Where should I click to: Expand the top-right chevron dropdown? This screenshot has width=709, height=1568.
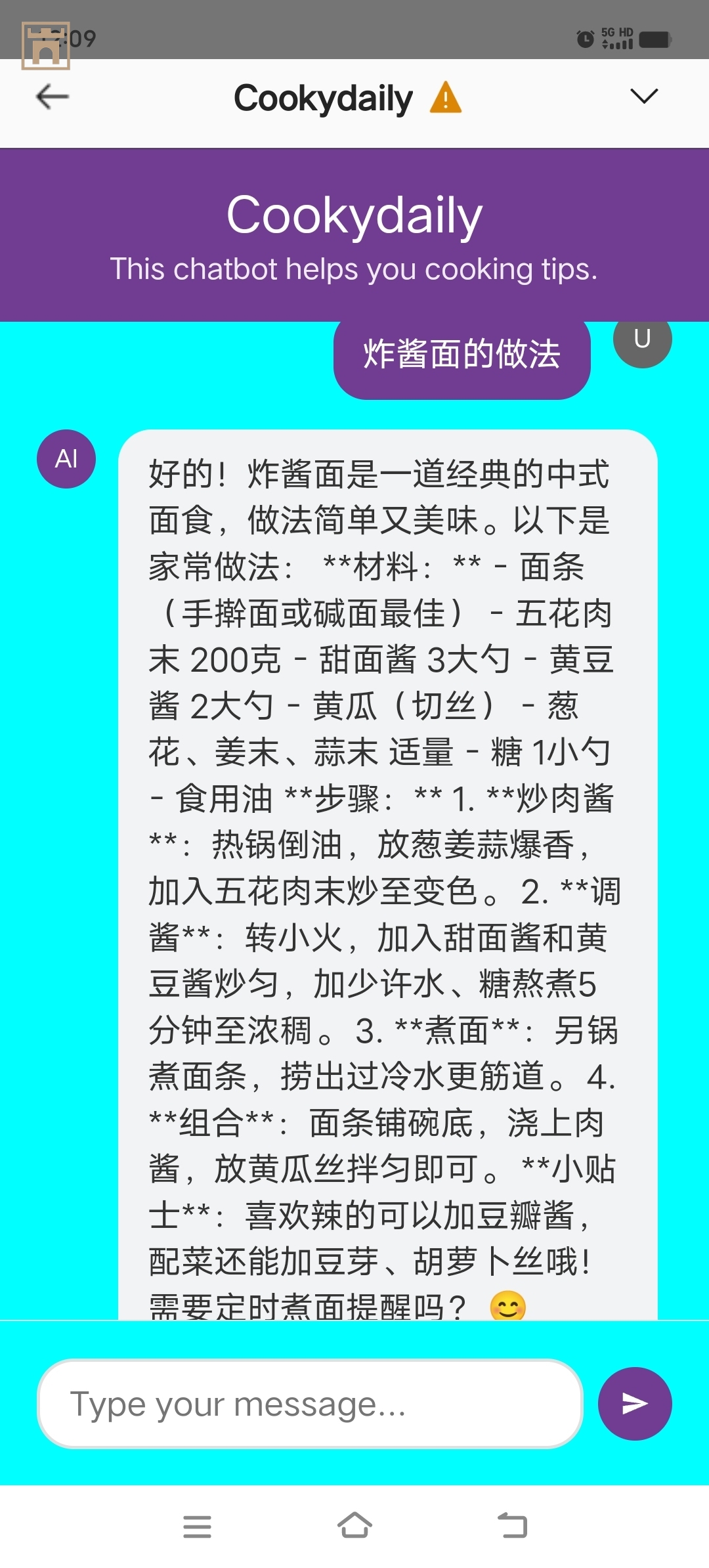click(x=643, y=97)
